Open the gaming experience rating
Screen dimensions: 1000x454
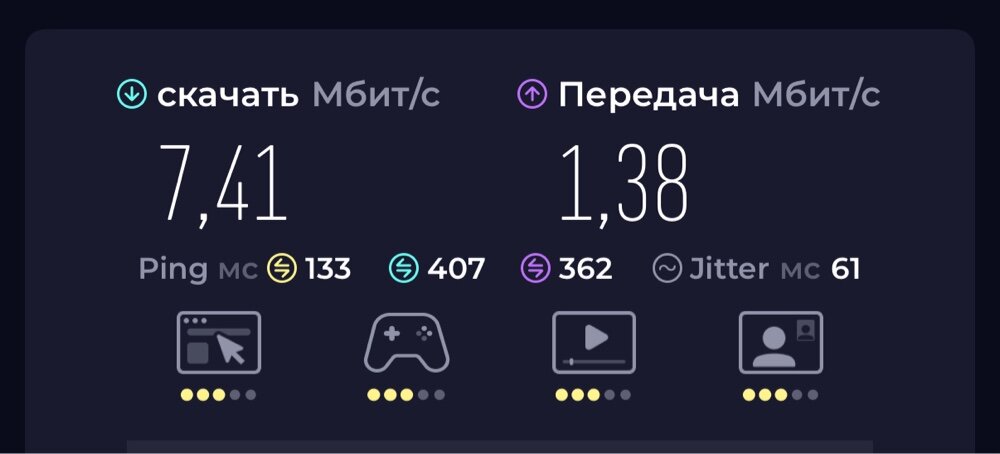[405, 343]
